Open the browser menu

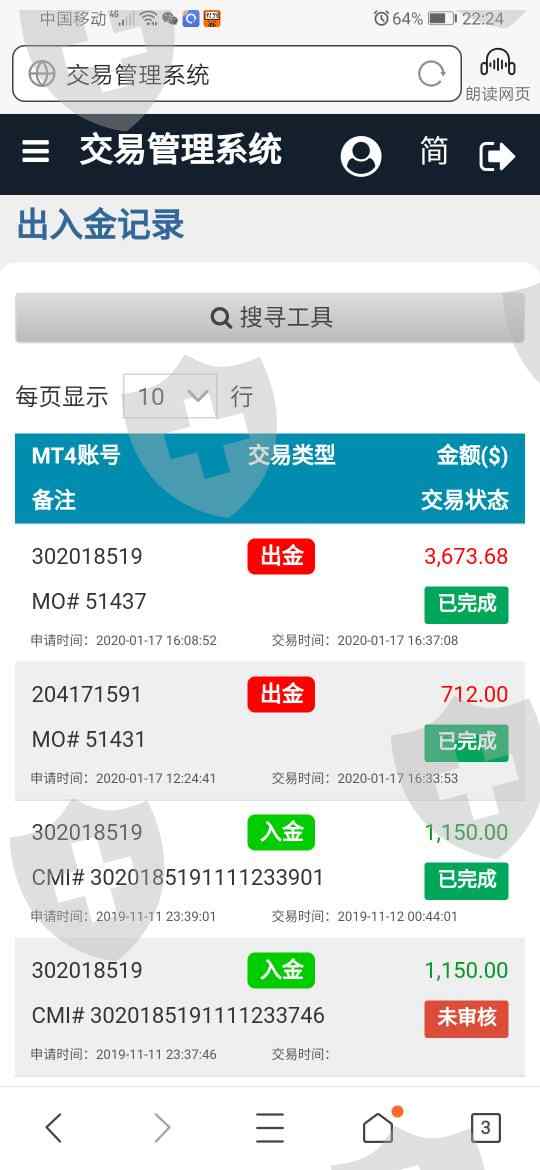coord(270,1127)
